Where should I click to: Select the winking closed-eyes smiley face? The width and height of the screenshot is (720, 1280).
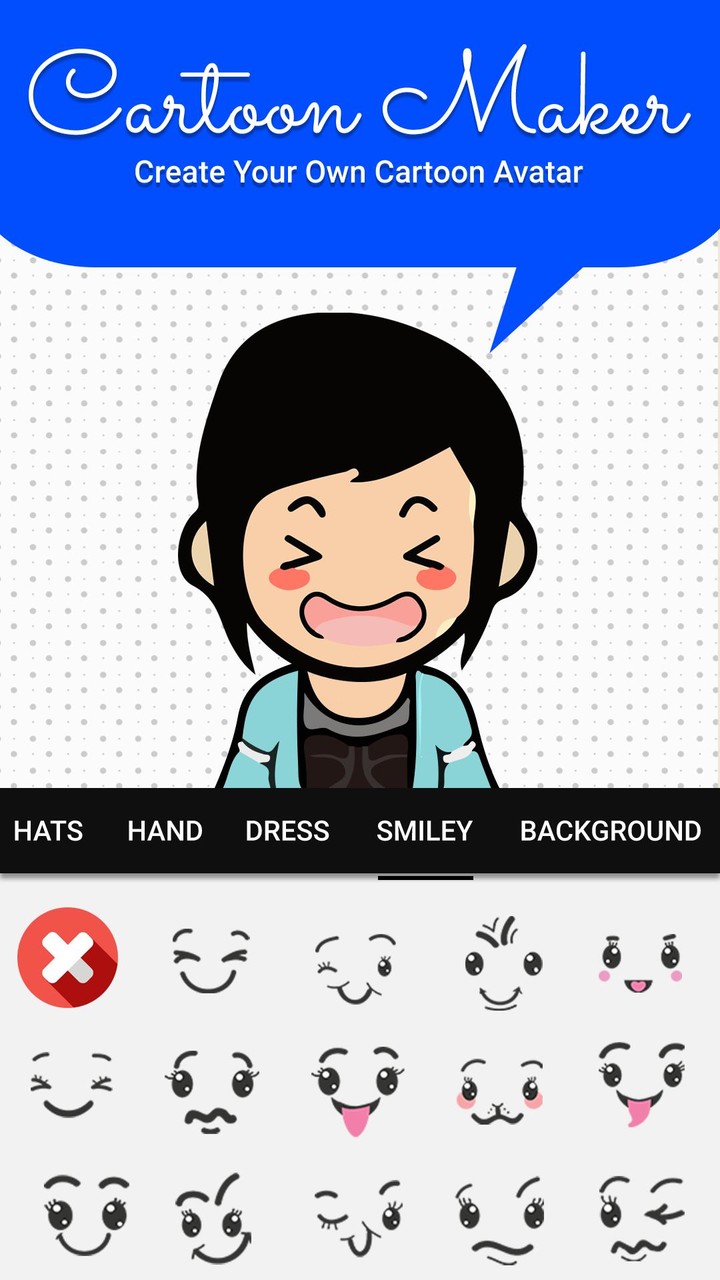tap(211, 957)
